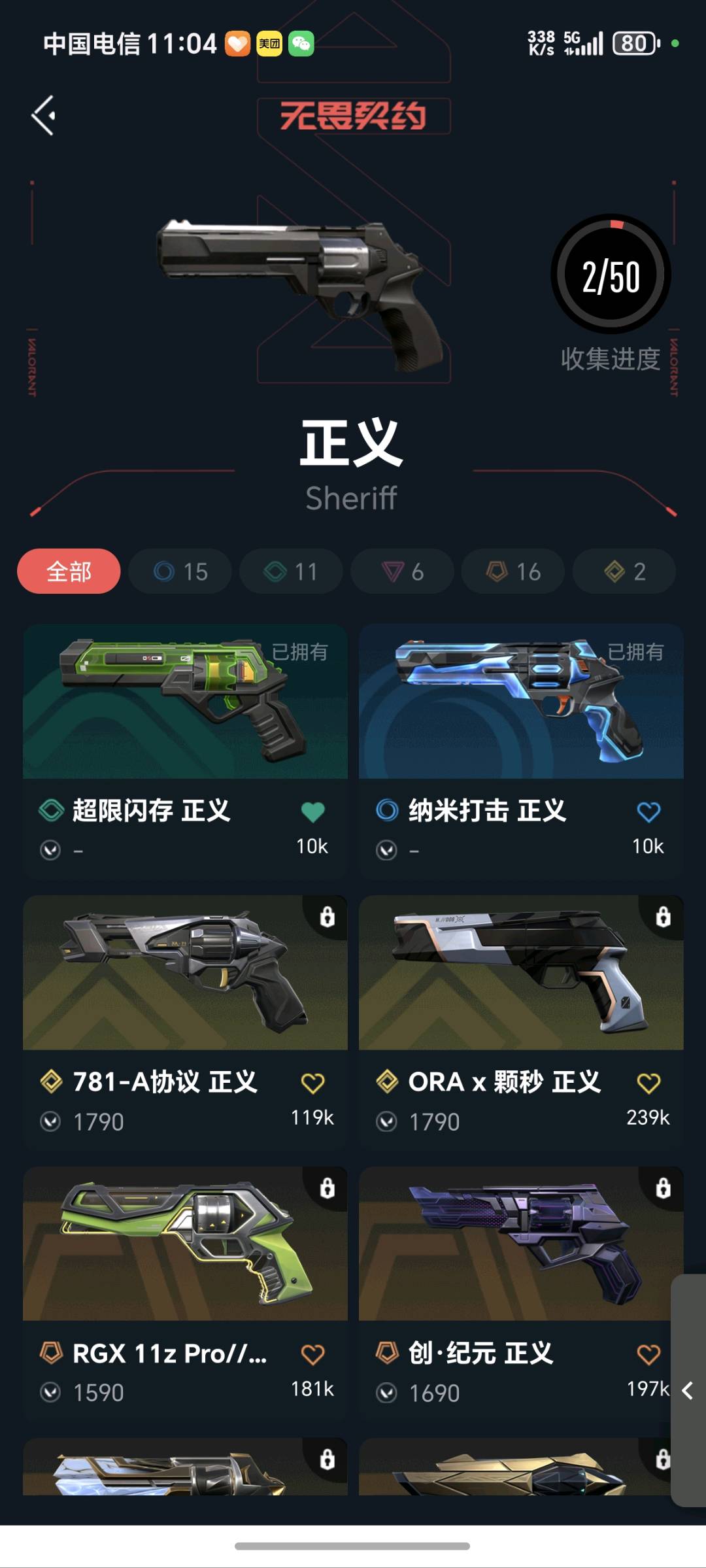Select the 全部 filter chip
Image resolution: width=706 pixels, height=1568 pixels.
coord(69,571)
